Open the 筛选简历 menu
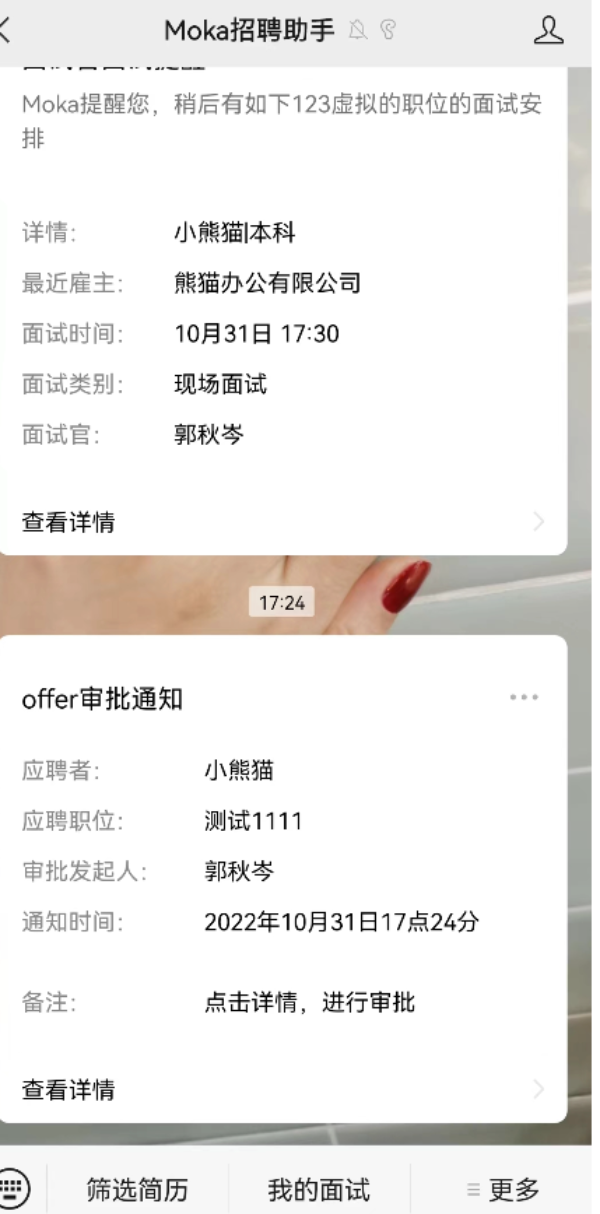The image size is (600, 1214). coord(137,1189)
